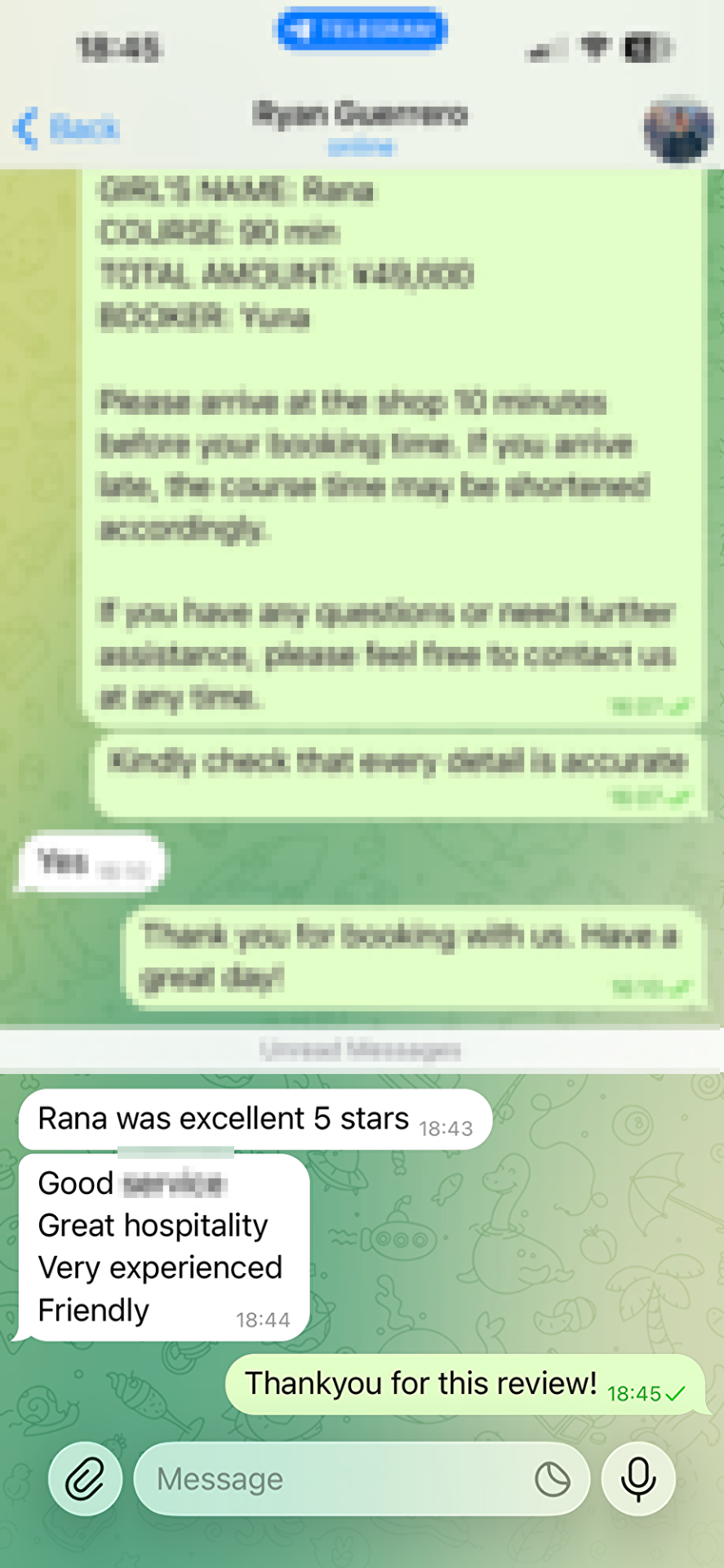
Task: Open Ryan Guerrero's profile picture
Action: (x=677, y=130)
